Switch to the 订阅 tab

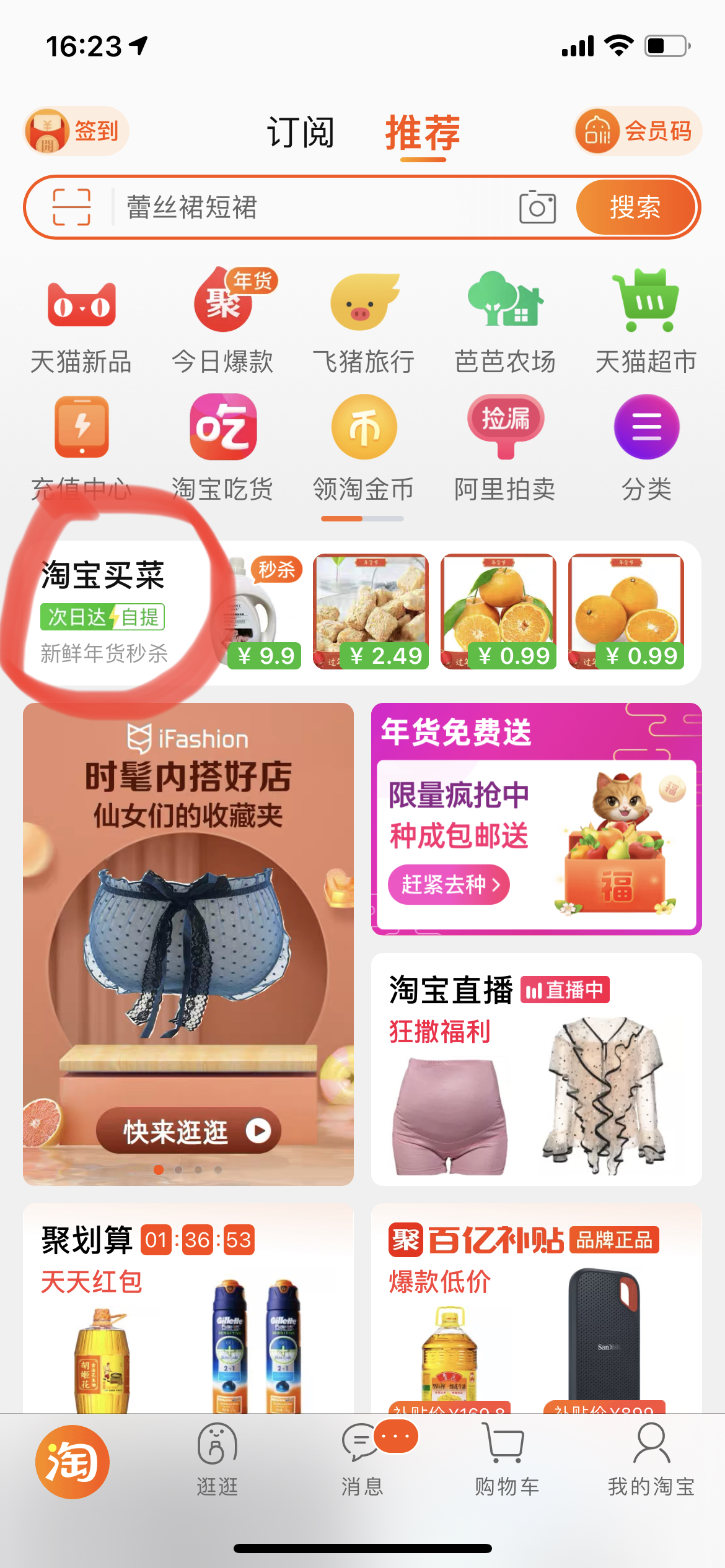point(301,133)
